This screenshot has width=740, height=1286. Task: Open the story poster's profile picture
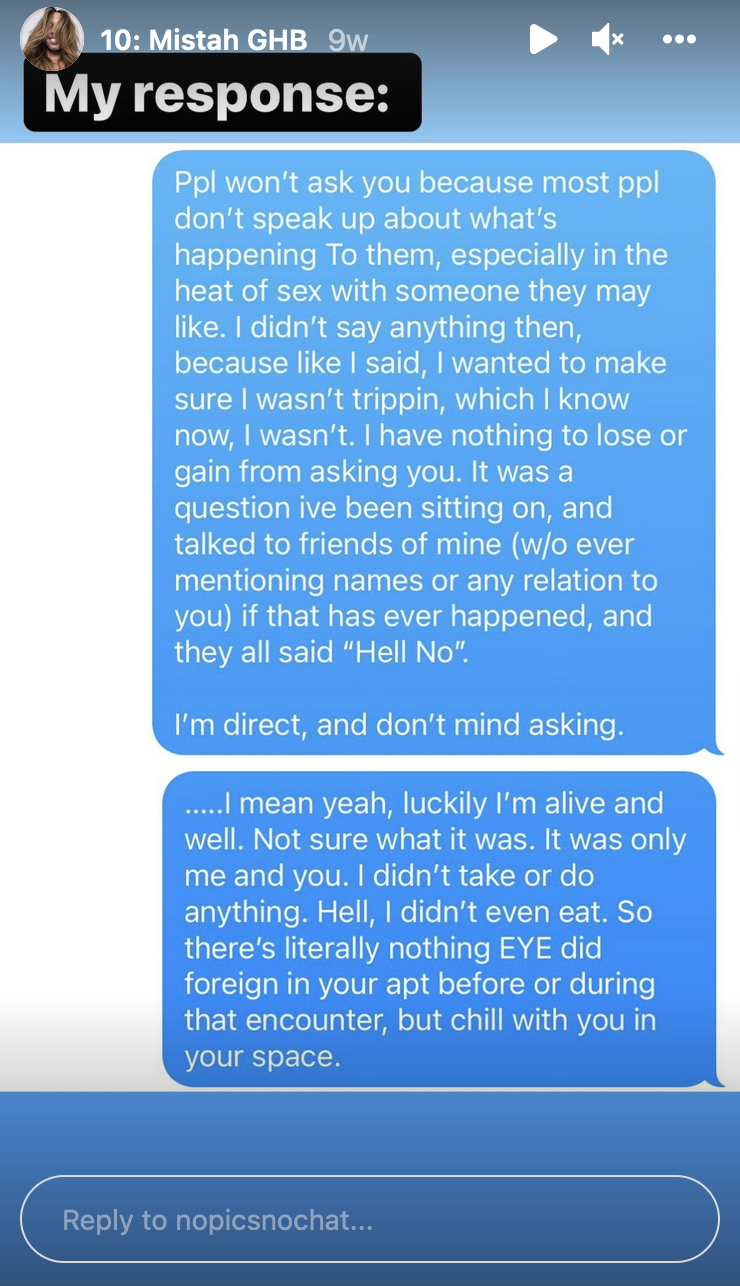[x=52, y=38]
